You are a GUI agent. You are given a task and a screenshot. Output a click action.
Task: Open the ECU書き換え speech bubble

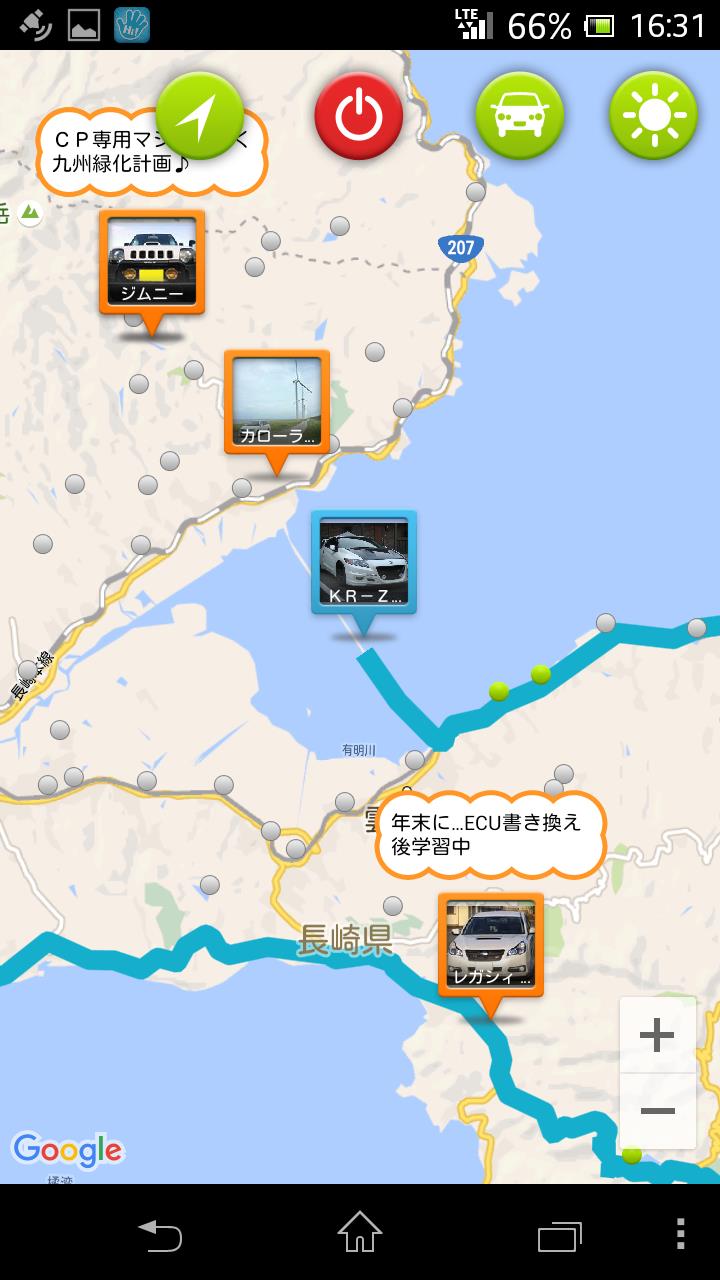pos(491,835)
